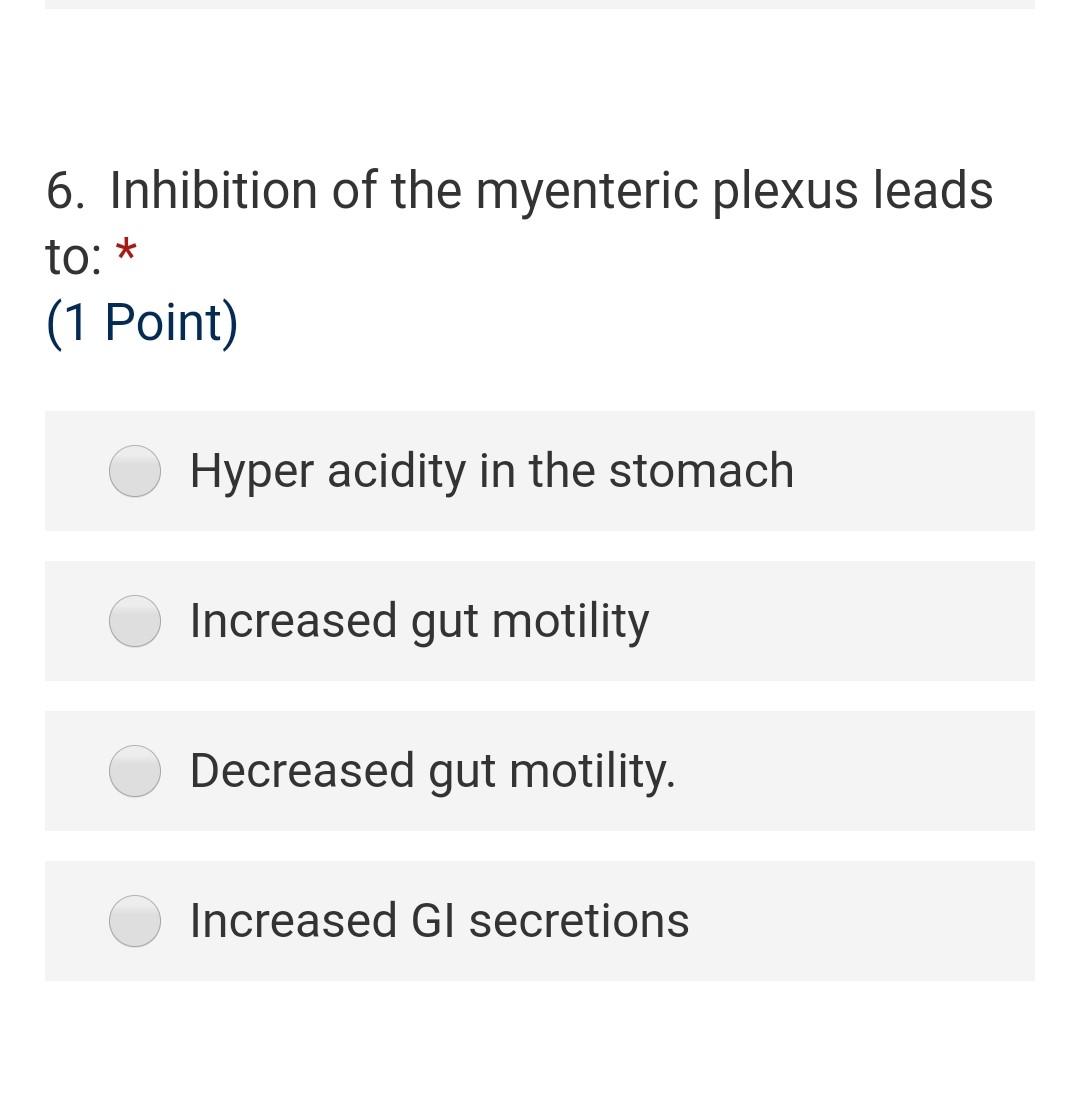Pick 'Decreased gut motility.' option
Image resolution: width=1080 pixels, height=1097 pixels.
[135, 771]
